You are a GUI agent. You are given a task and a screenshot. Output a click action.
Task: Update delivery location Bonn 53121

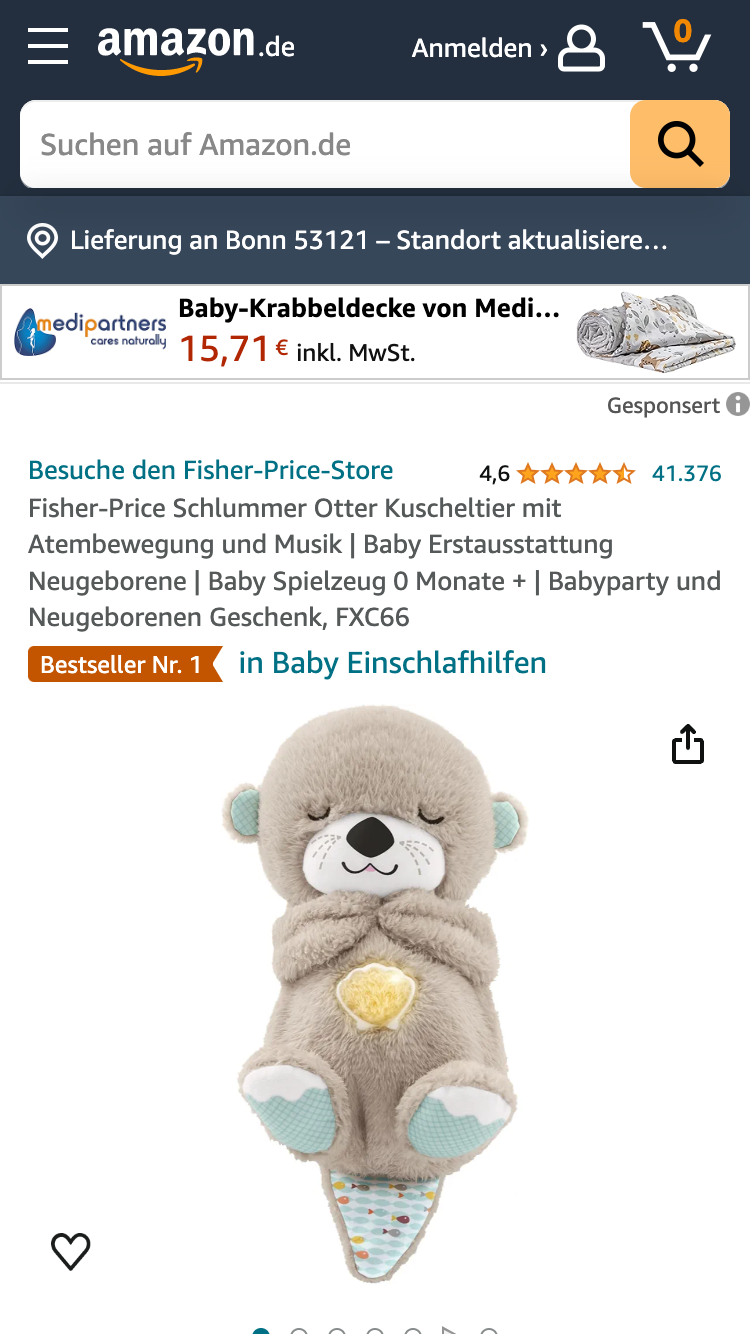click(x=368, y=241)
